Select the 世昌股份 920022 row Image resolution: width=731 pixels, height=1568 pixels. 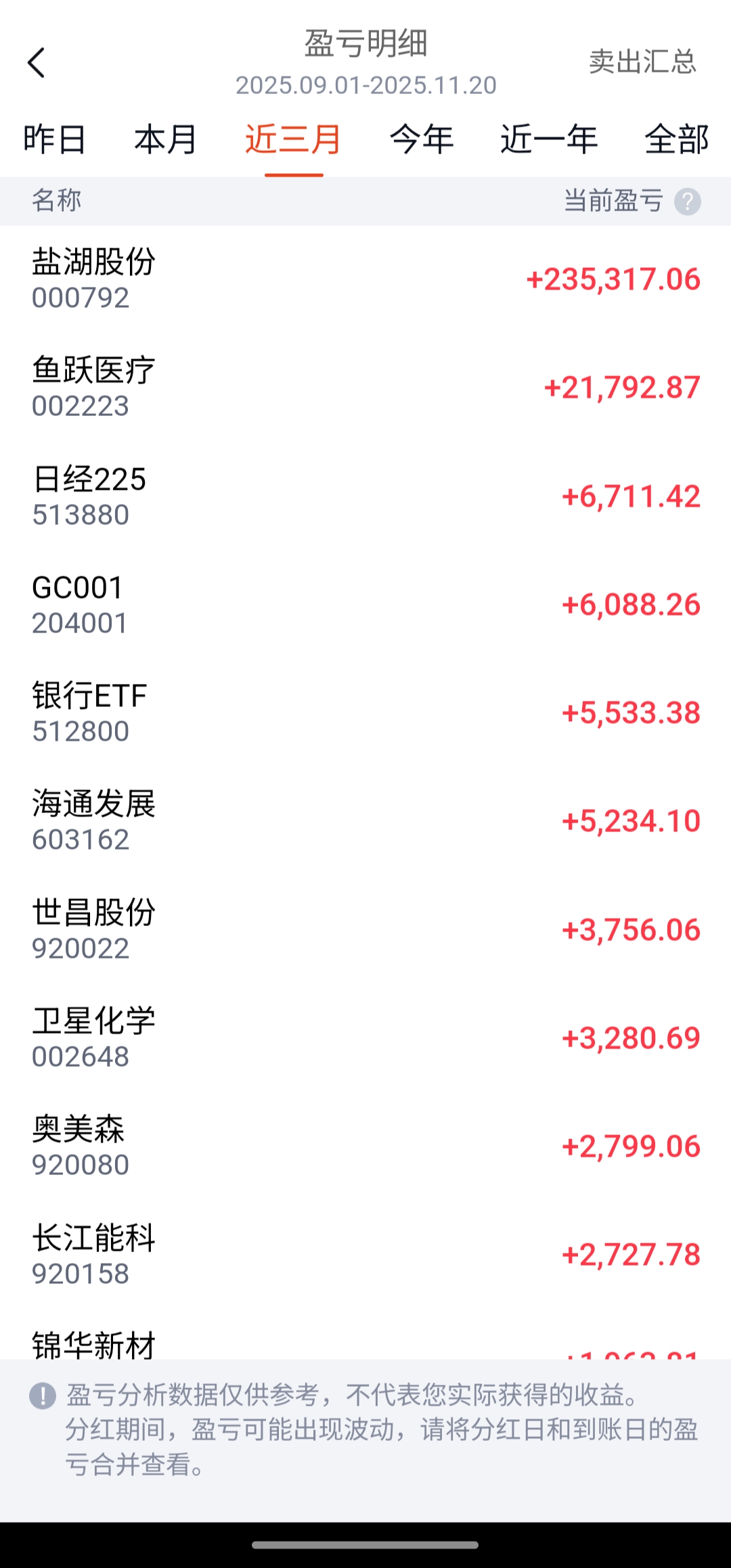click(365, 929)
